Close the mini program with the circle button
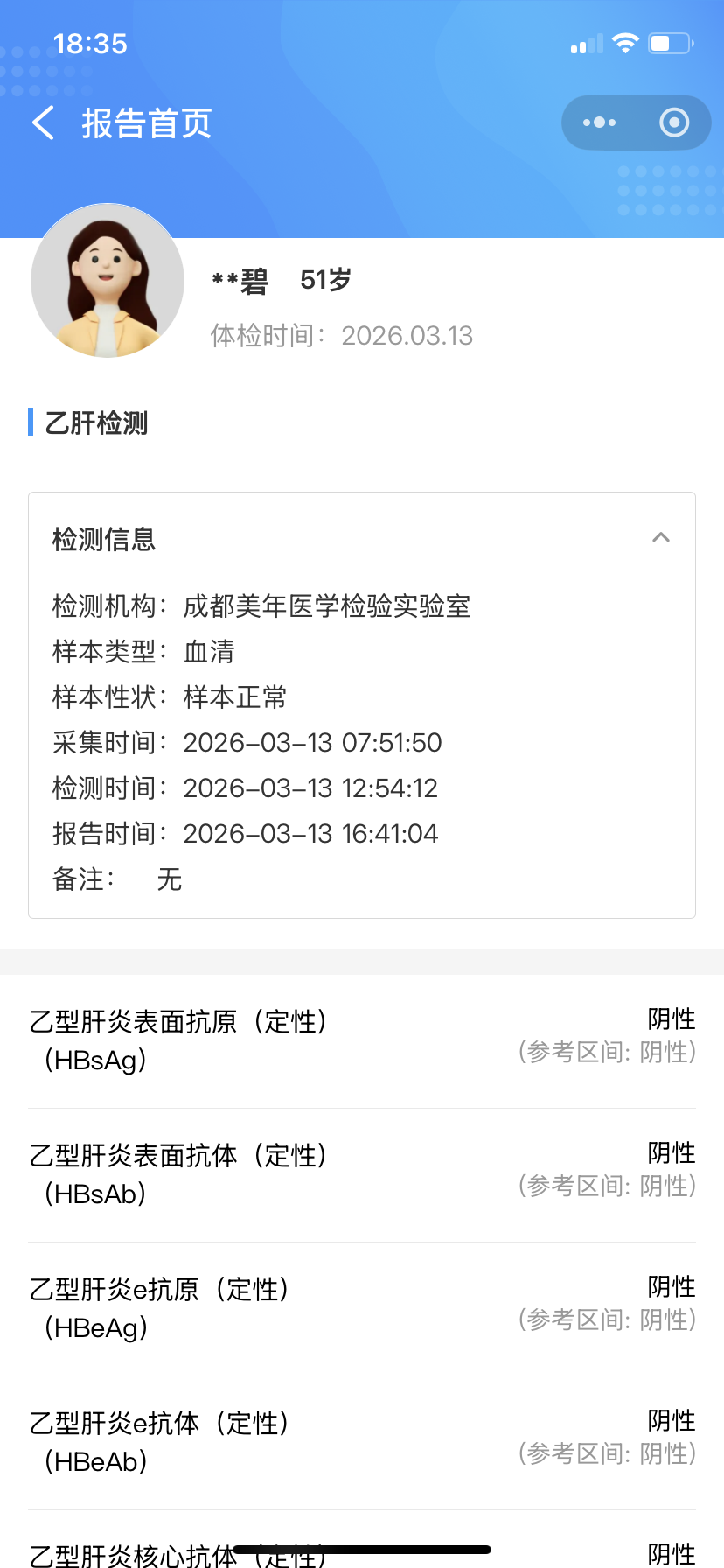Viewport: 724px width, 1568px height. point(673,122)
